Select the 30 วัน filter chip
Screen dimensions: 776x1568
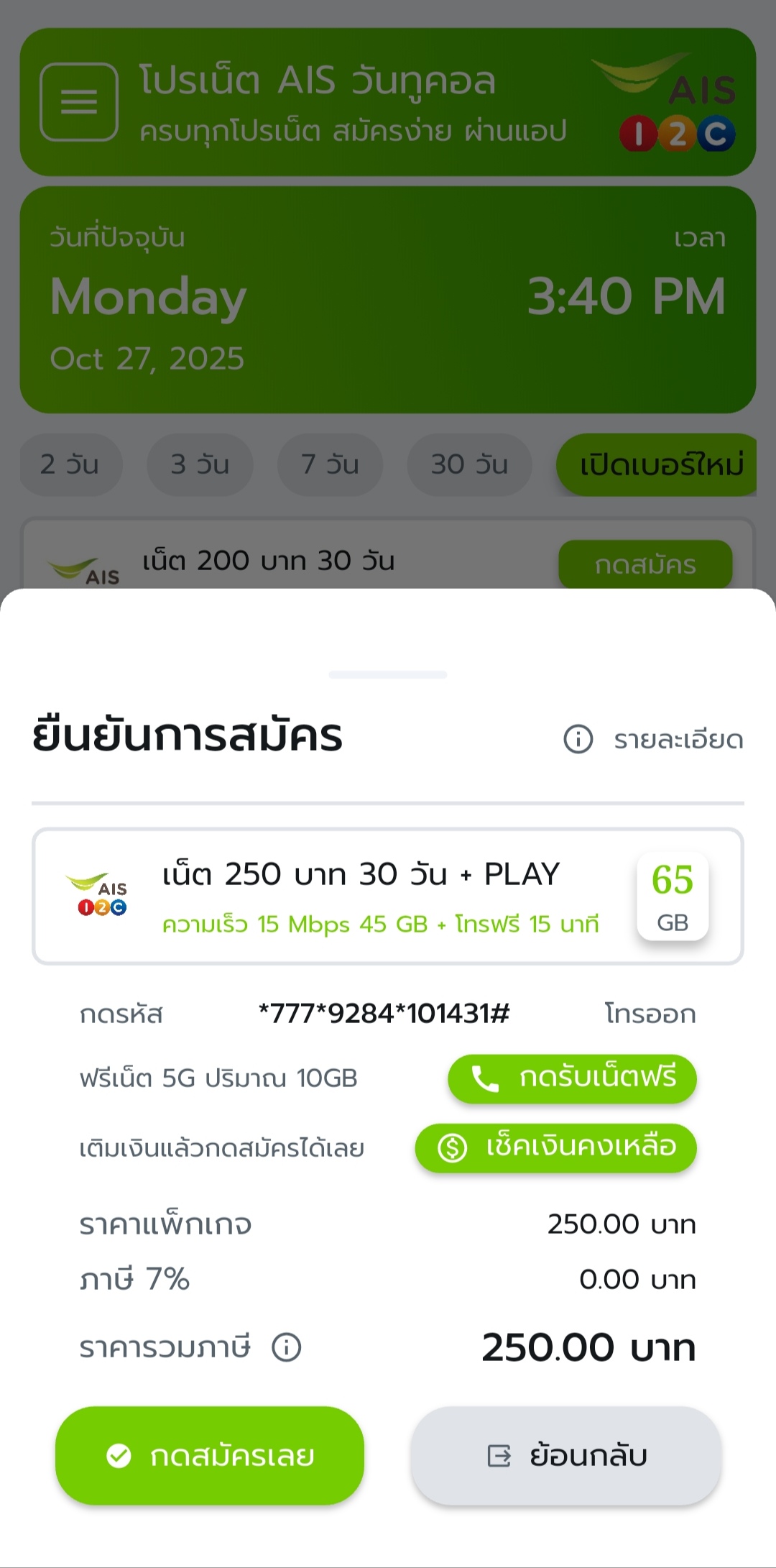469,465
